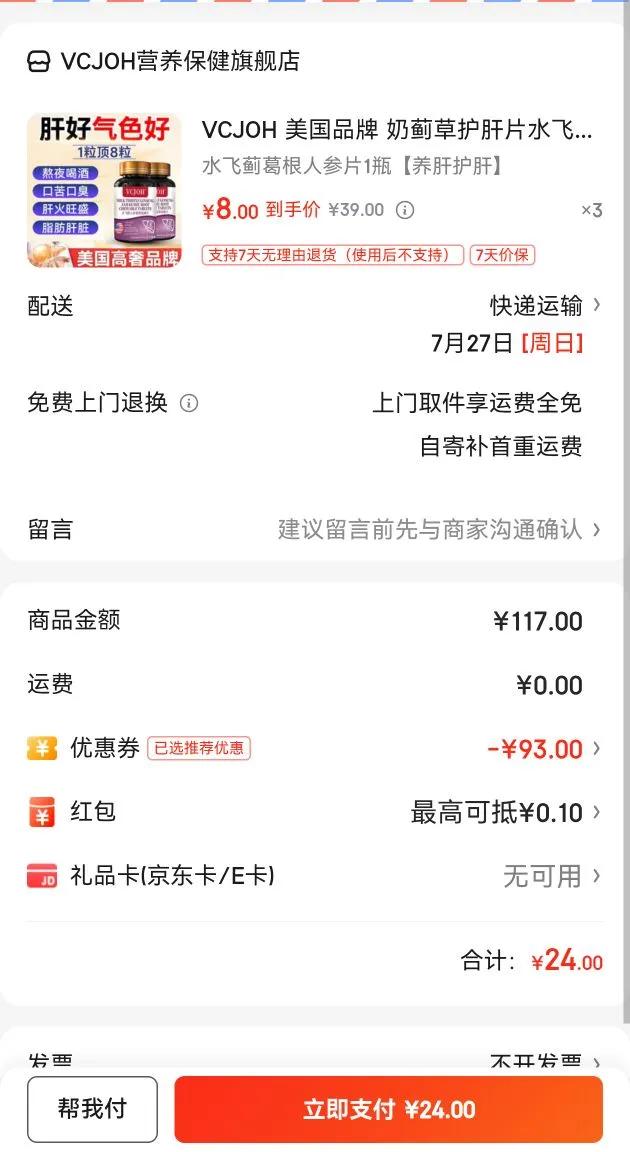Viewport: 630px width, 1152px height.
Task: Show info for the ¥39.00 price
Action: 405,210
